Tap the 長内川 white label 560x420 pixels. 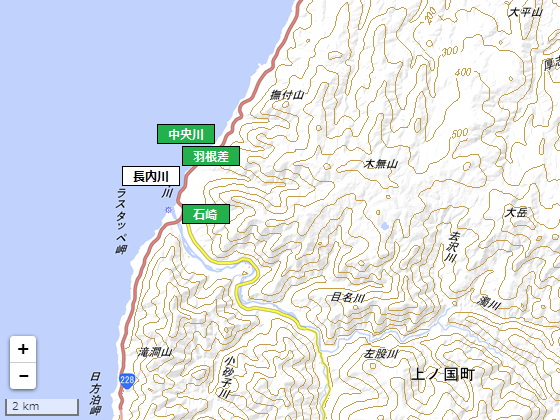click(151, 176)
